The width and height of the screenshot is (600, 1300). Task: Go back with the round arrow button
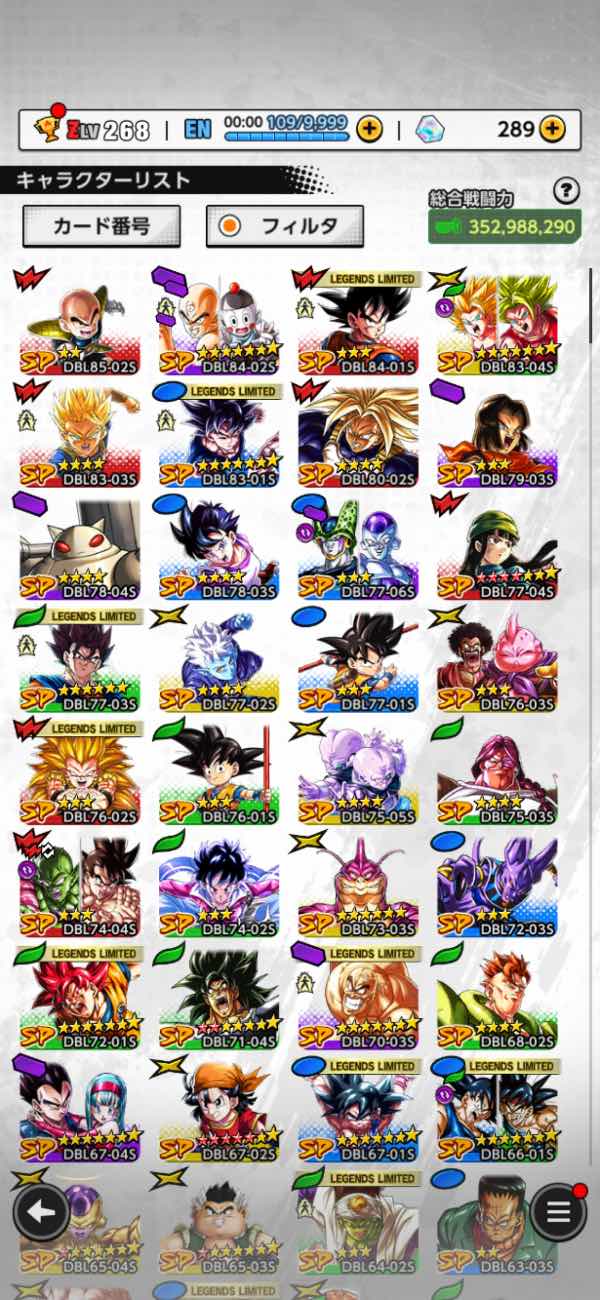(41, 1212)
